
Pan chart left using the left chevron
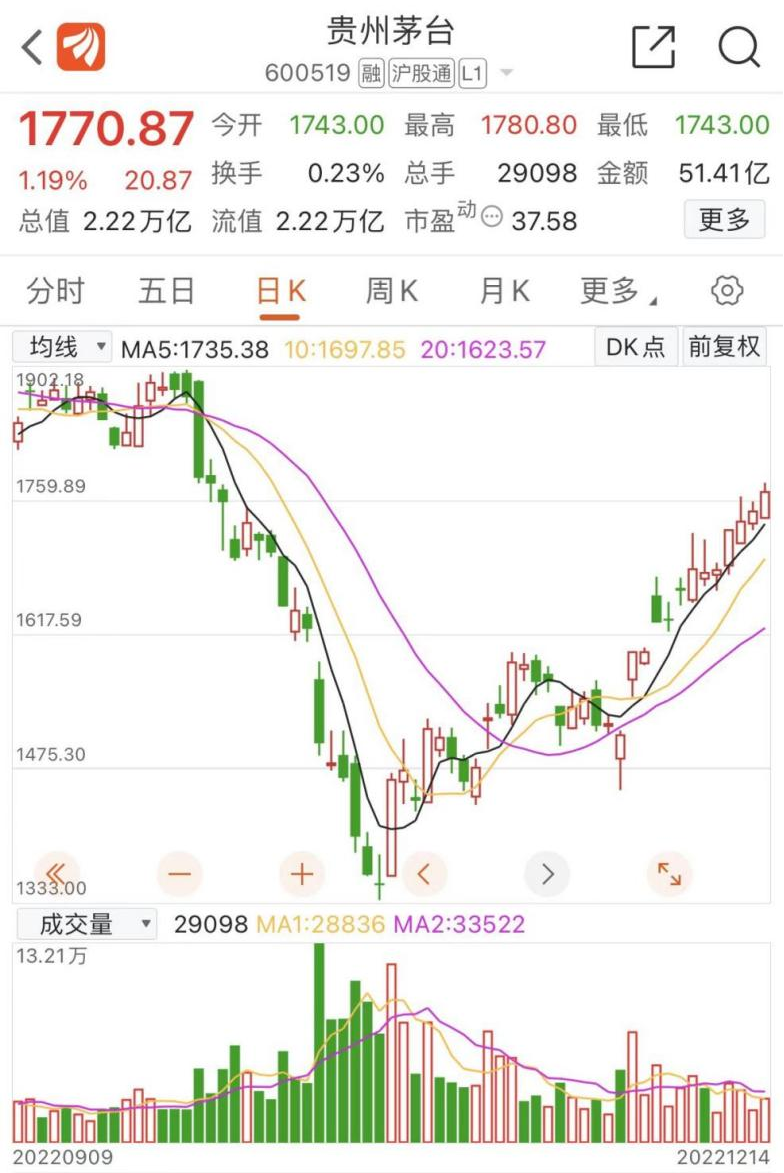[x=424, y=873]
